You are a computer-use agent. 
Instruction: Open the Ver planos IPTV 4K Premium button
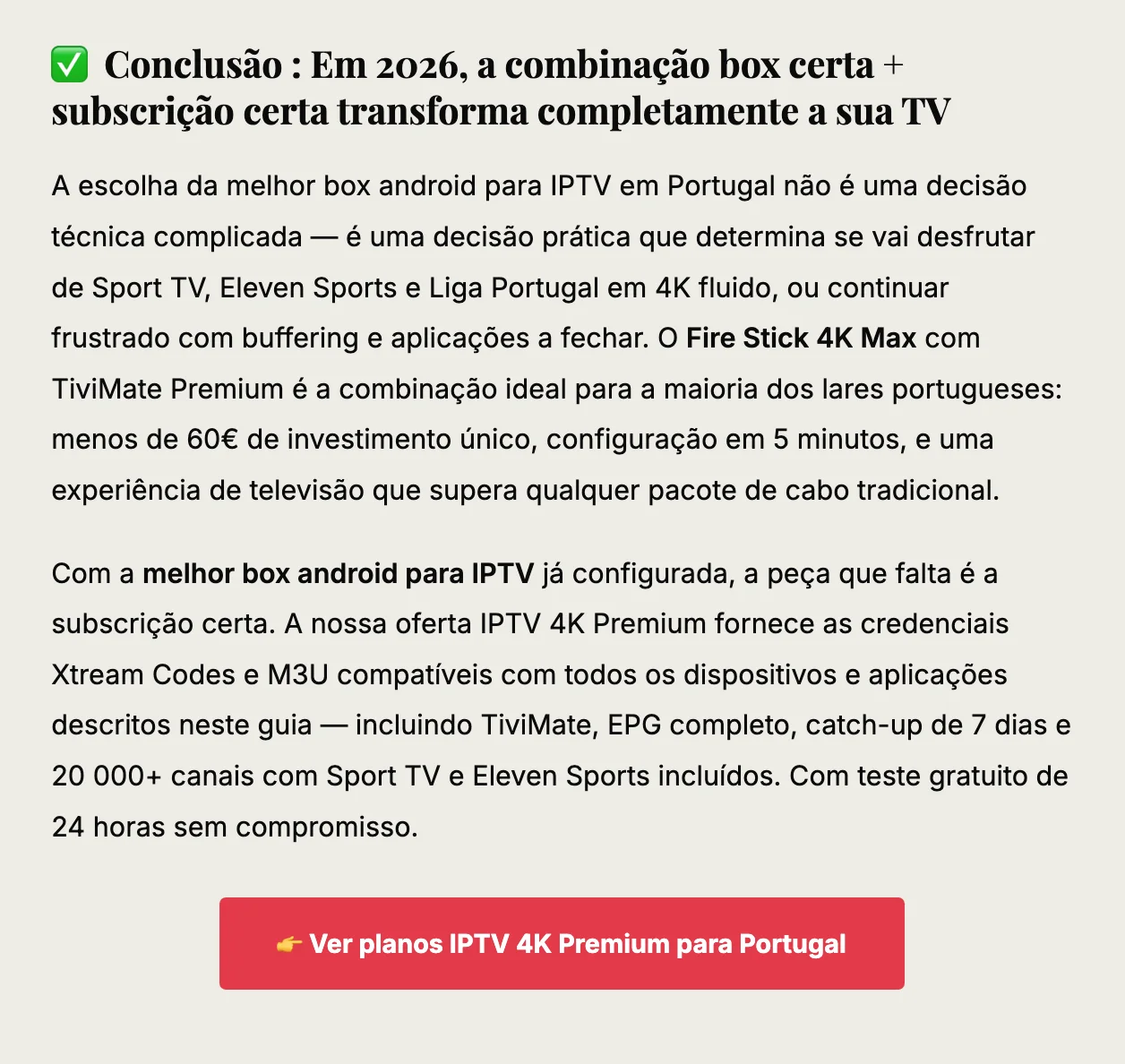(562, 943)
